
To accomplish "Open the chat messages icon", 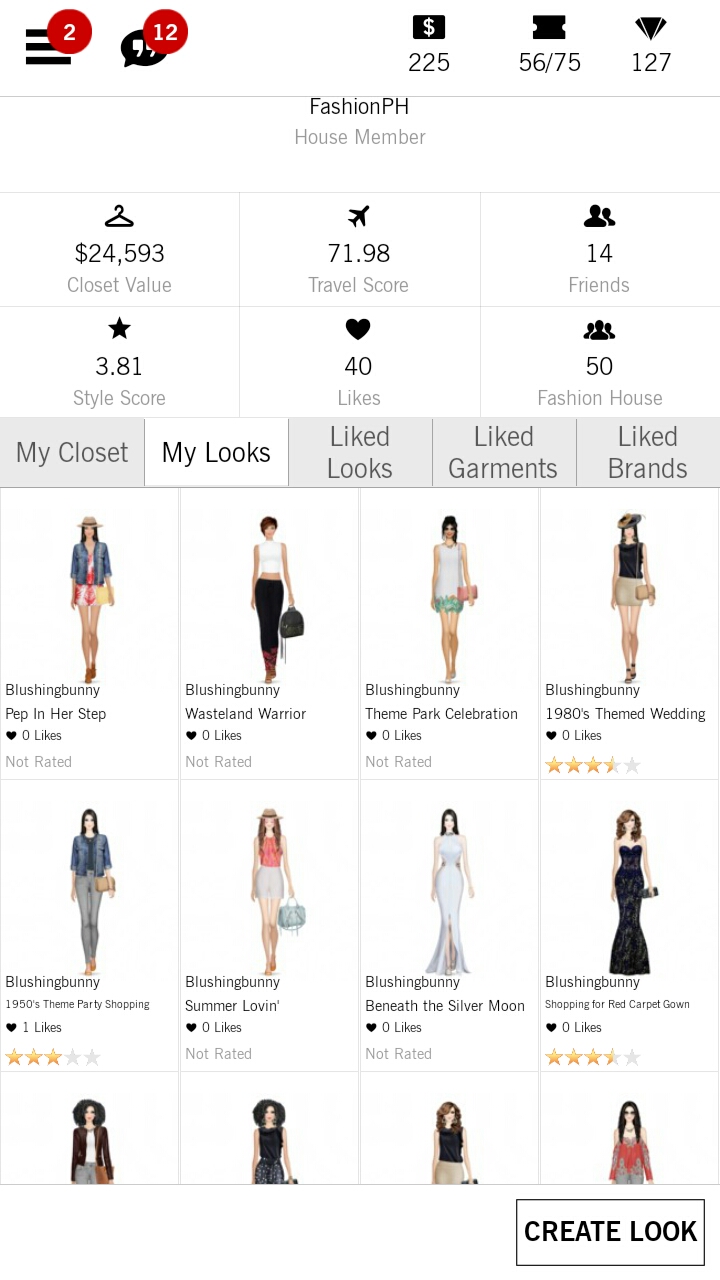I will point(145,47).
